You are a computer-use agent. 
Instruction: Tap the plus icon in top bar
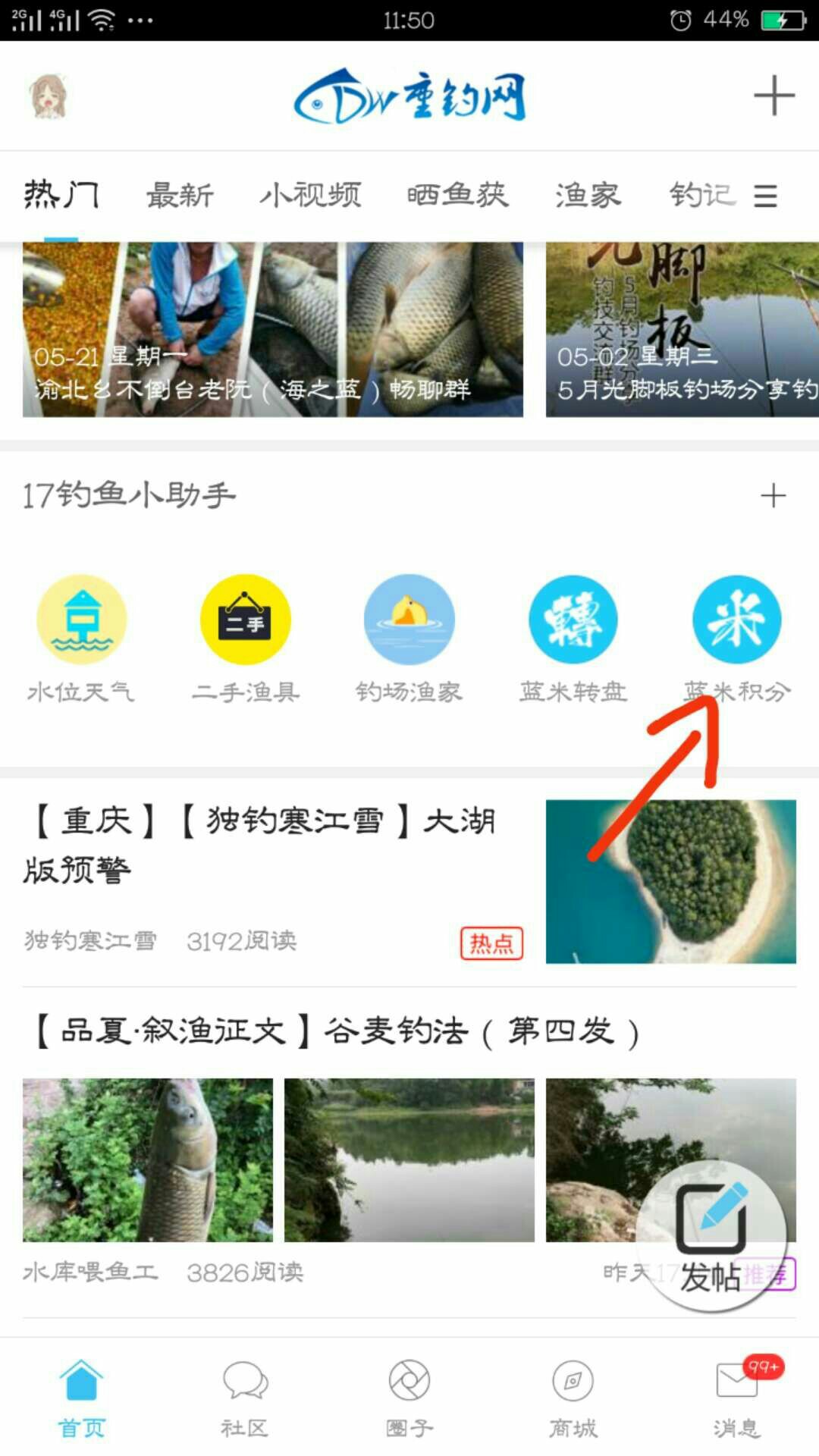pos(773,96)
